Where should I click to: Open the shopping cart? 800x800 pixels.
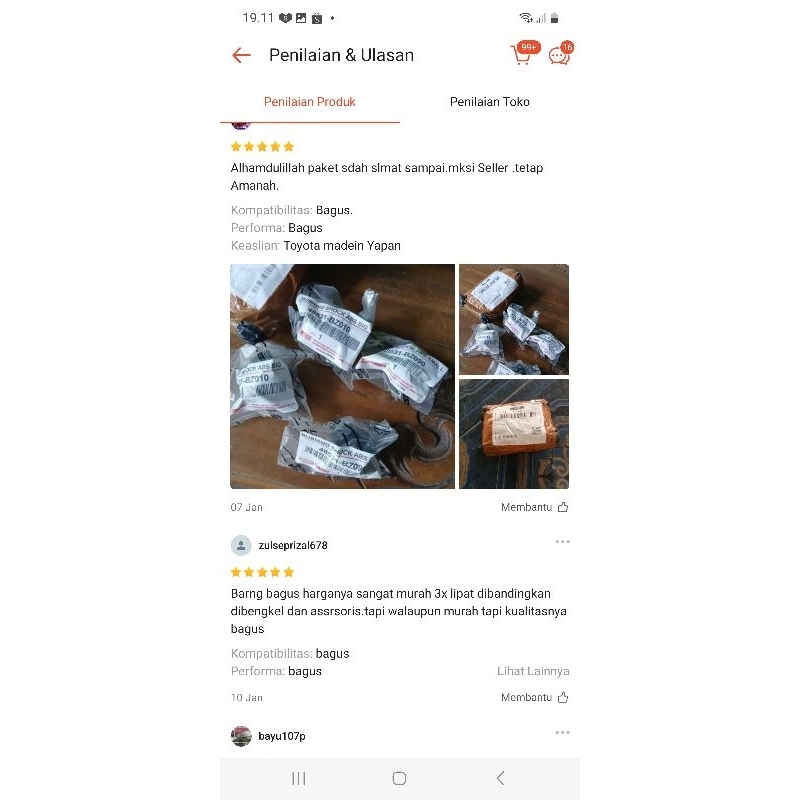[522, 55]
